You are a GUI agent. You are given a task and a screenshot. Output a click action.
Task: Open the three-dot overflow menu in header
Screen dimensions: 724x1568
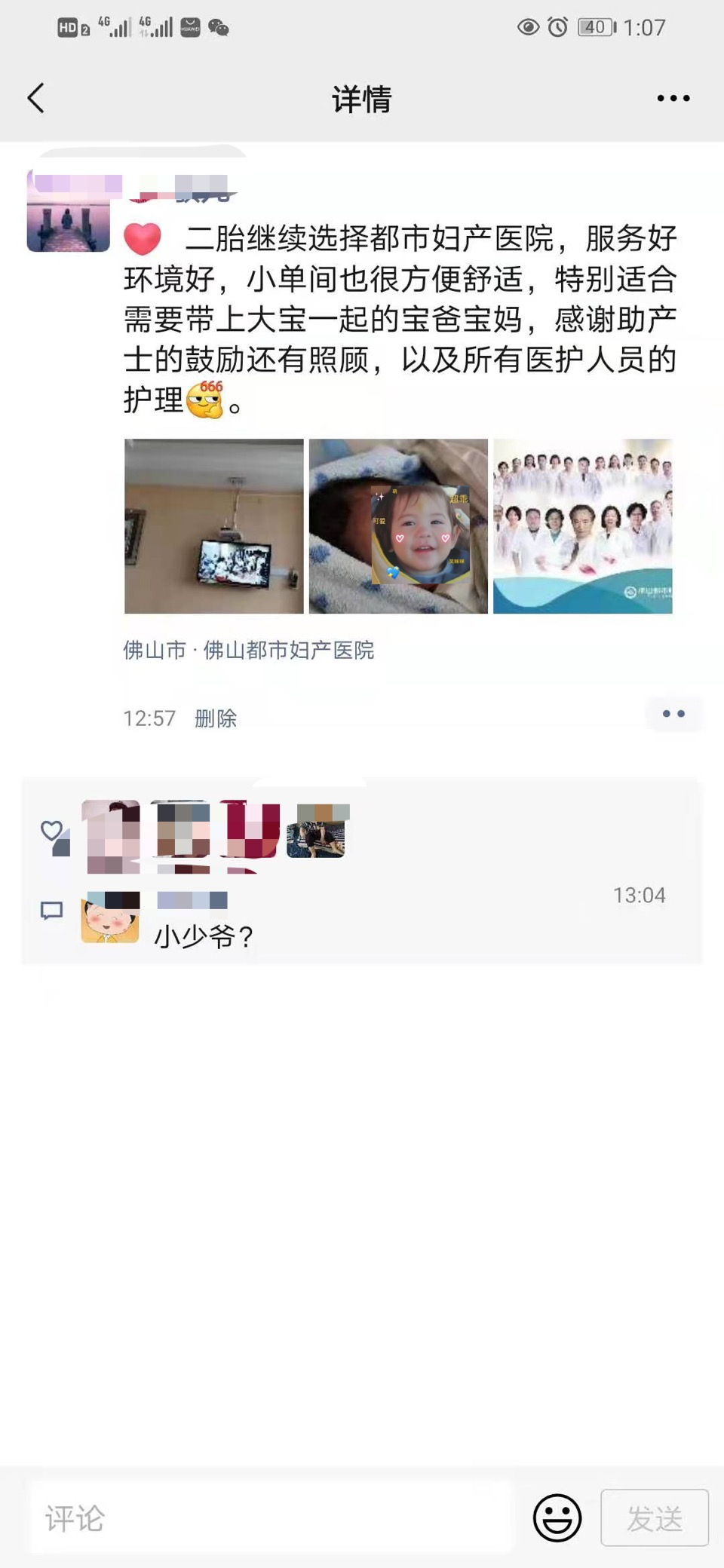(x=673, y=98)
